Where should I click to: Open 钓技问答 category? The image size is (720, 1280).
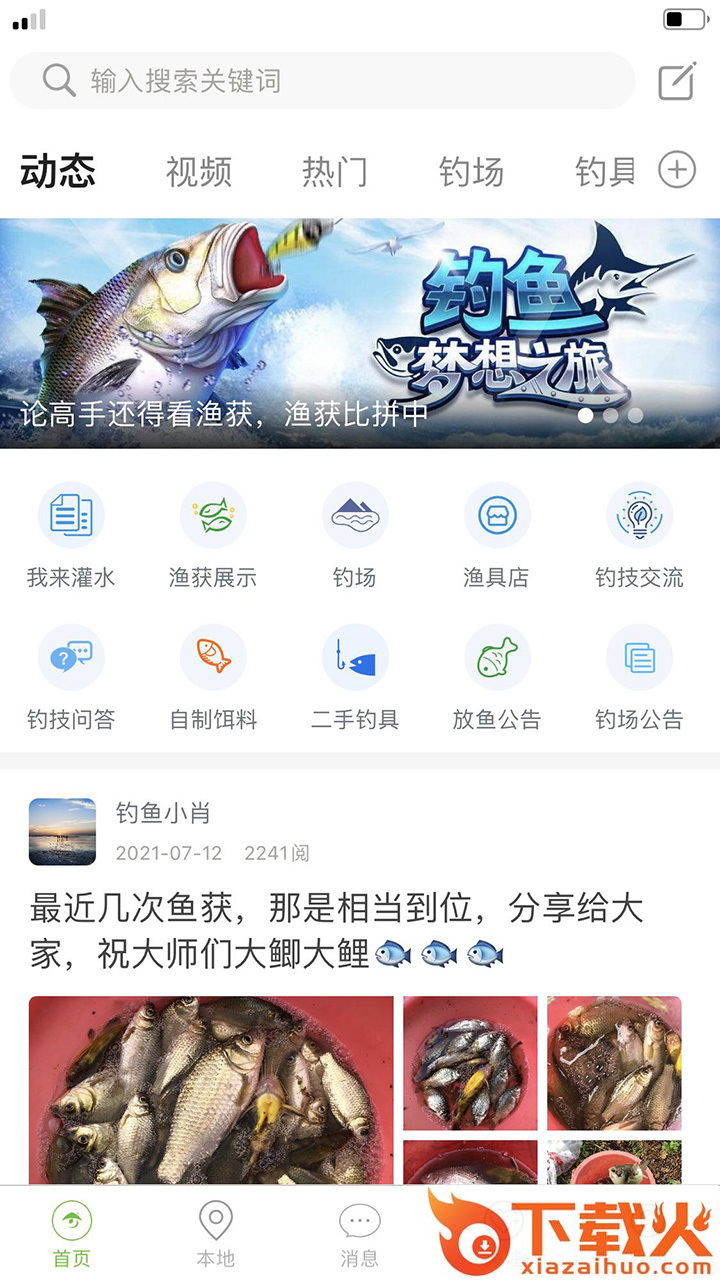71,677
